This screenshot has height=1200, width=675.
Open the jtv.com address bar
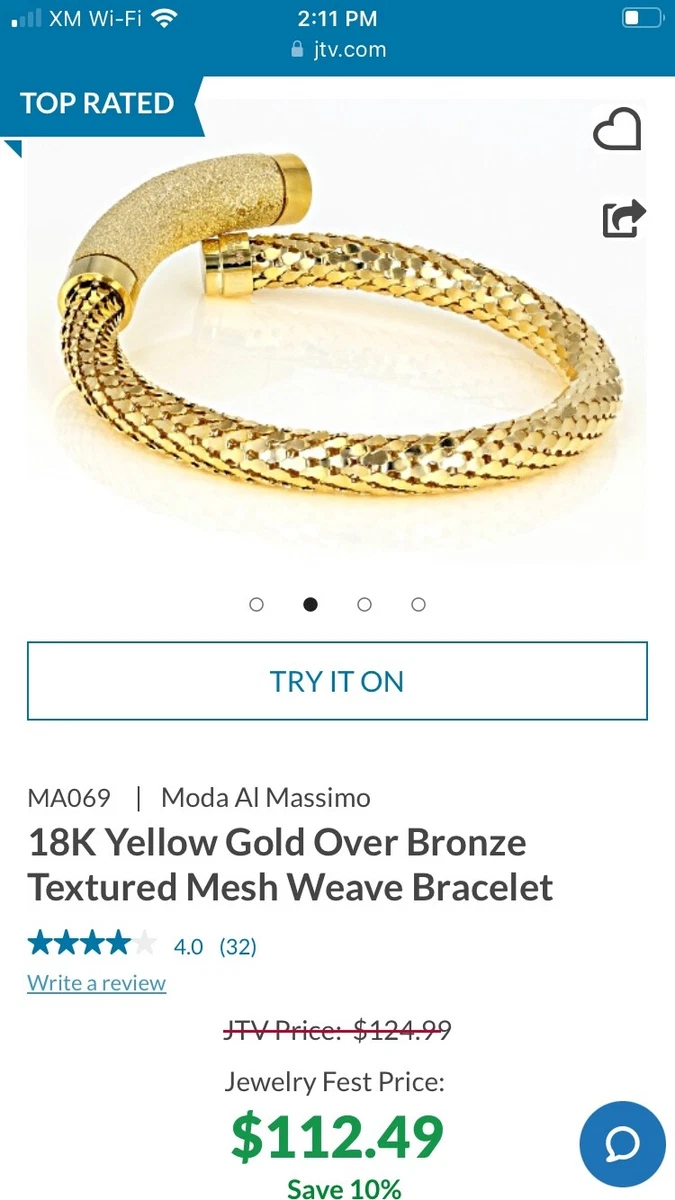point(337,49)
